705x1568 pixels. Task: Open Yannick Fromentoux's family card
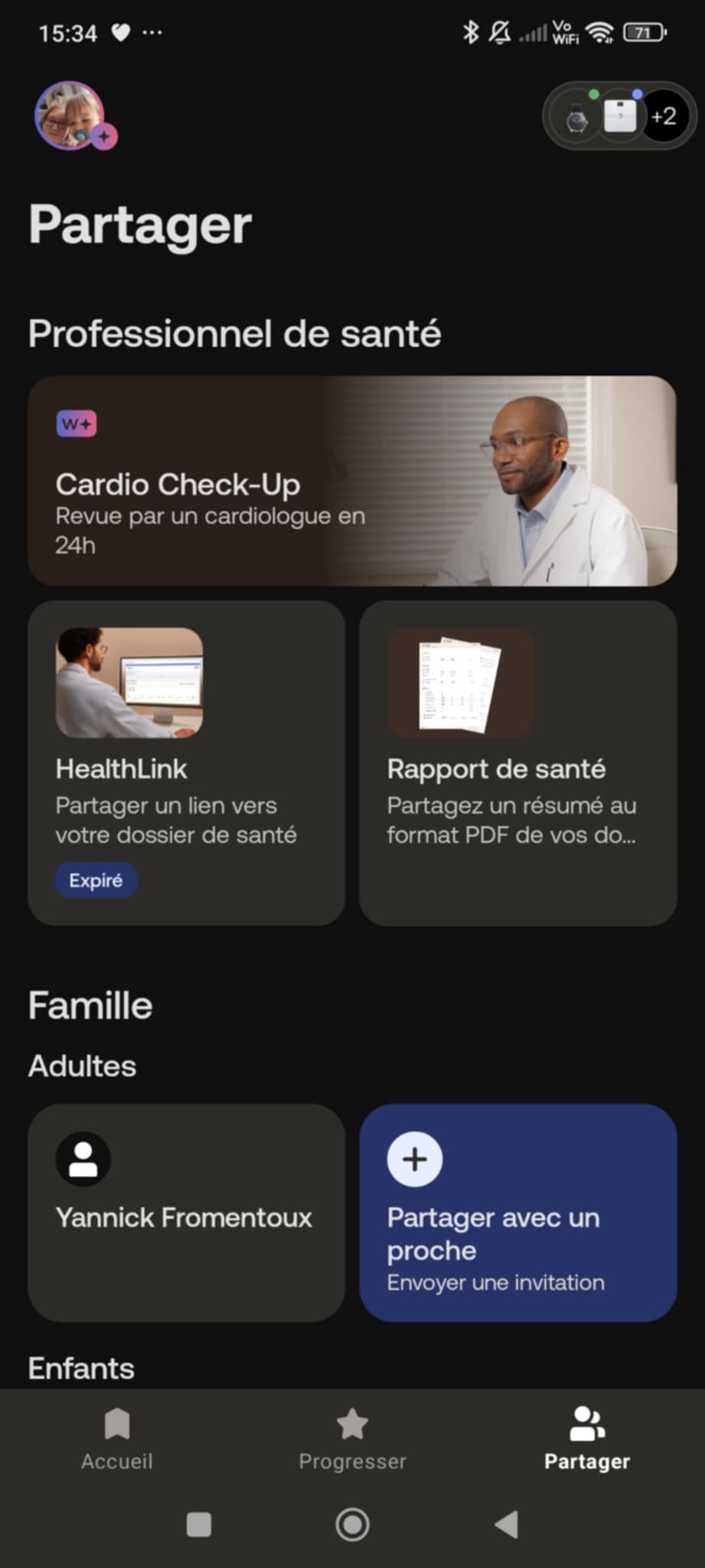pos(186,1212)
